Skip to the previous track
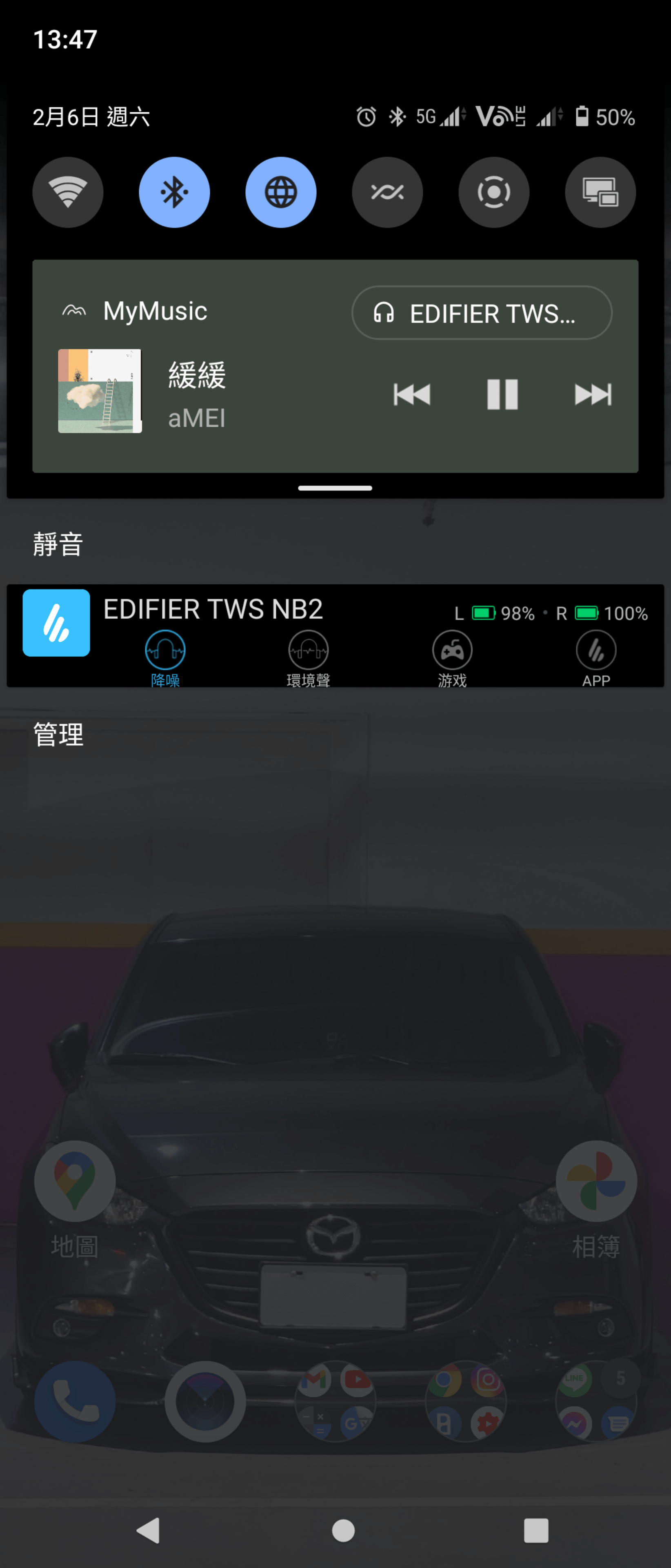This screenshot has width=671, height=1568. point(412,394)
